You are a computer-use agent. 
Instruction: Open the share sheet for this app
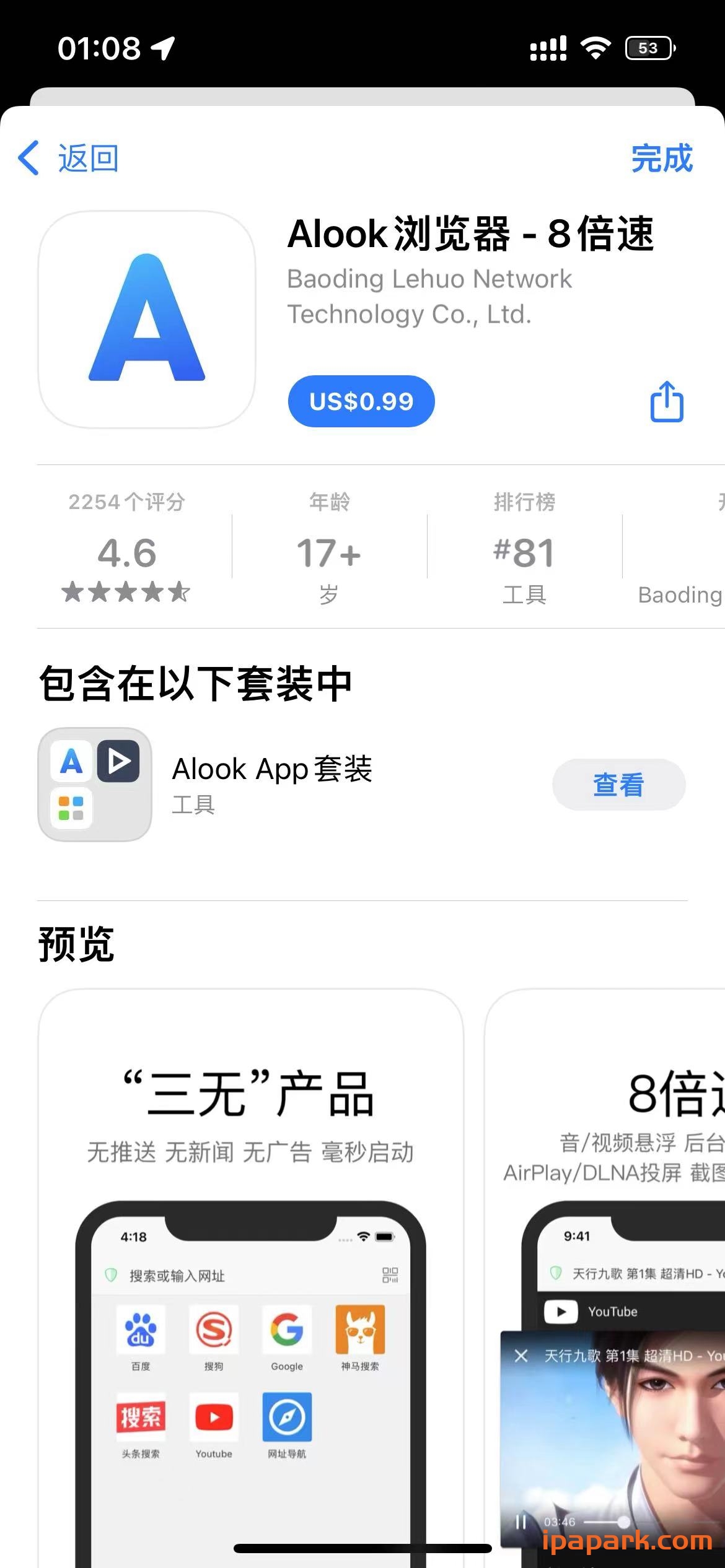[666, 401]
